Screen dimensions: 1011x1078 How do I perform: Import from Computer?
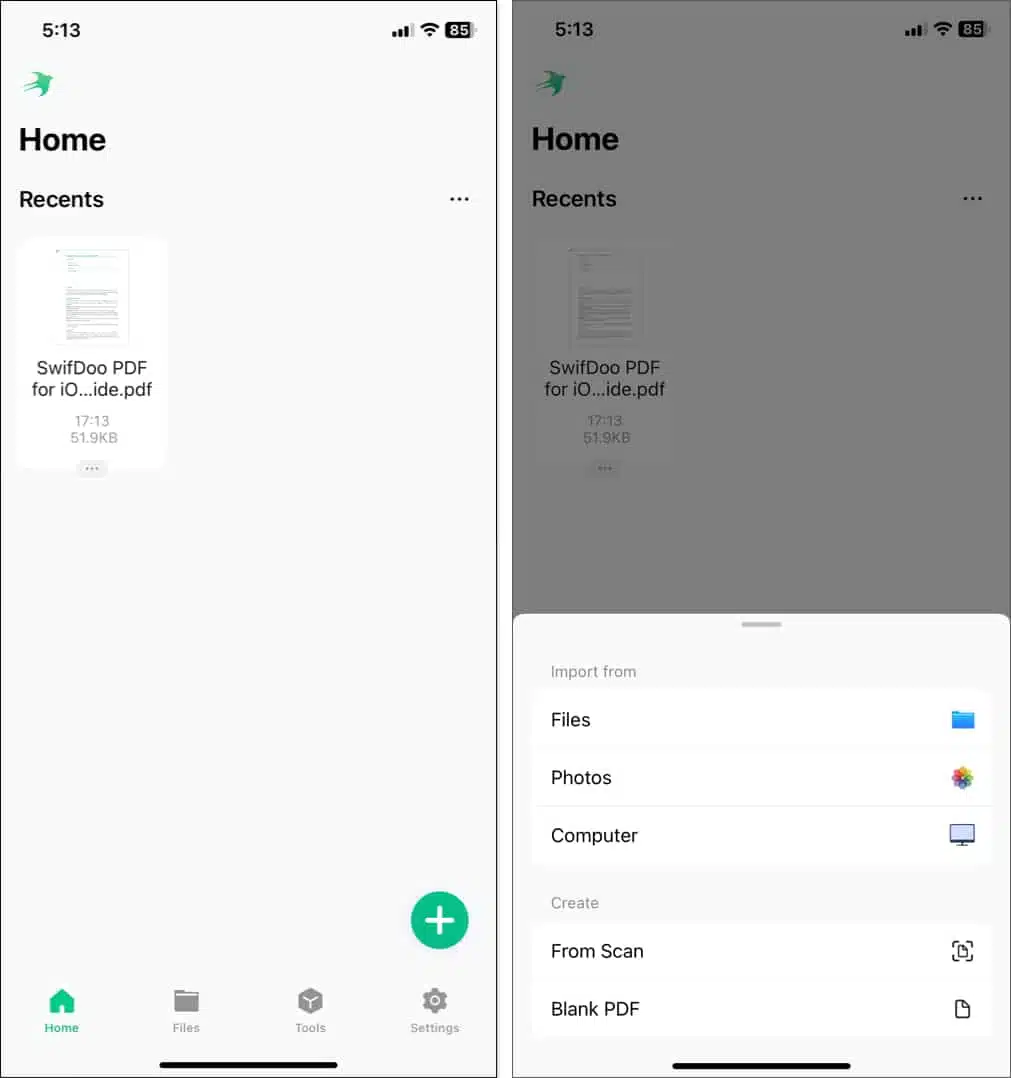pos(761,836)
